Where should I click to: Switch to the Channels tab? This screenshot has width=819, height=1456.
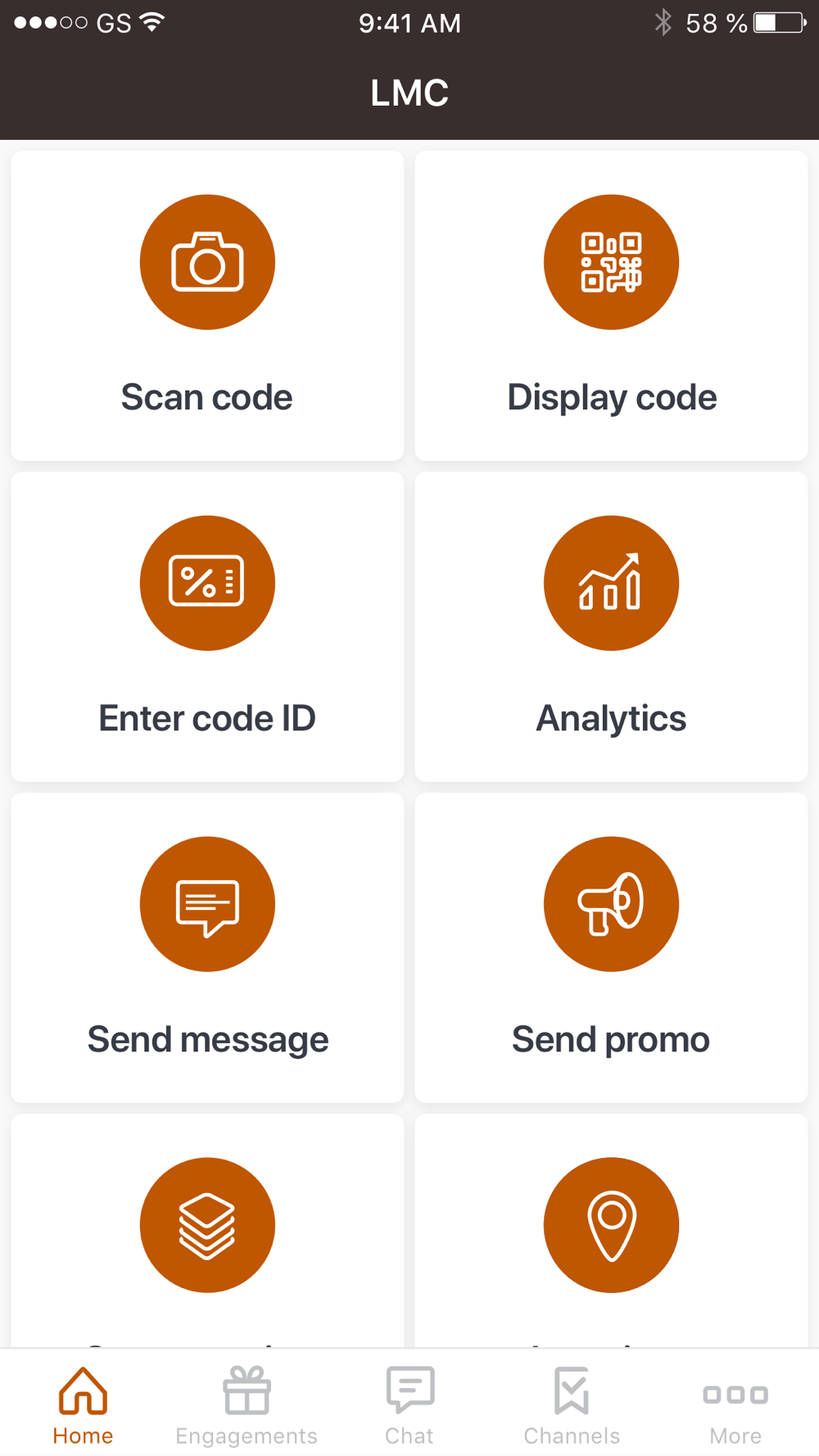point(572,1405)
